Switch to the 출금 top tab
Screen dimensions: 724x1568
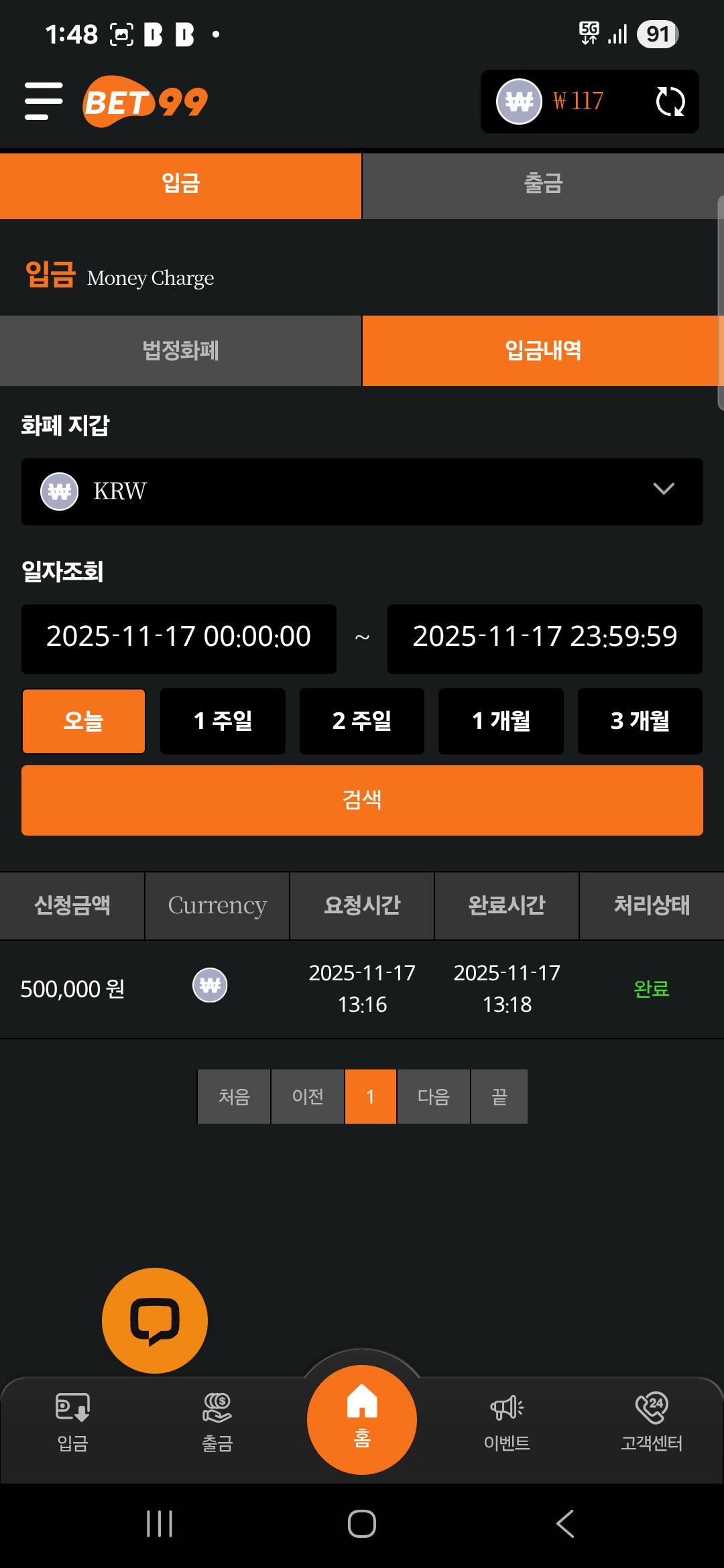click(543, 184)
